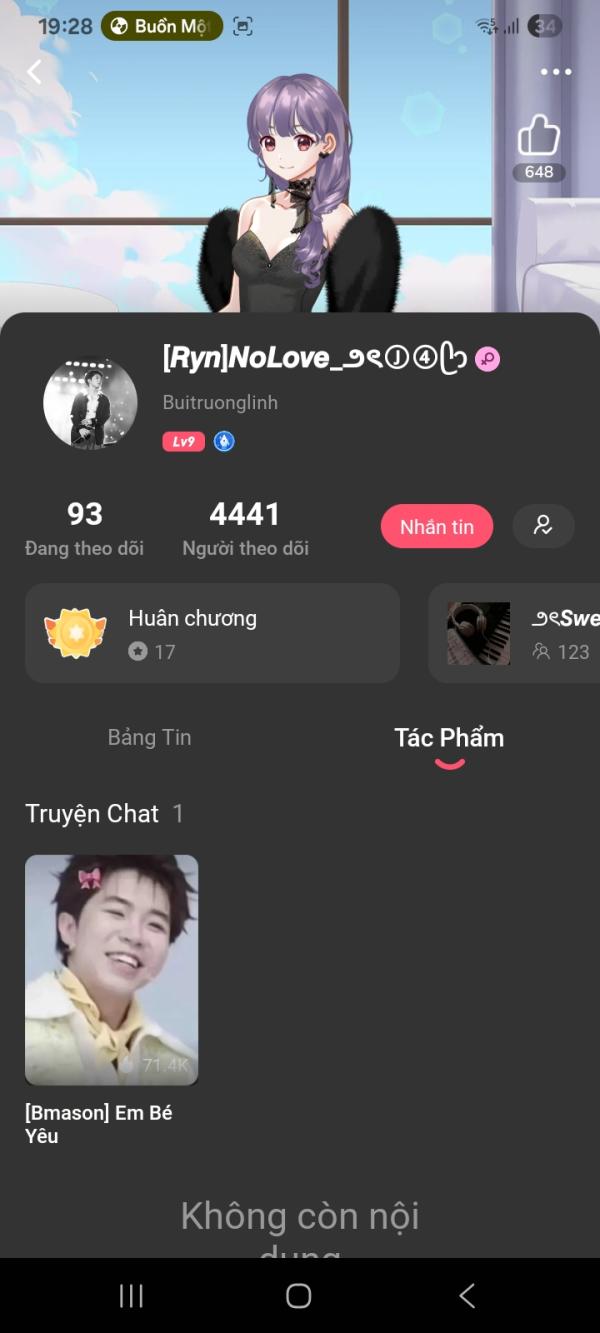Tap the Nhắn tin message button

point(437,527)
